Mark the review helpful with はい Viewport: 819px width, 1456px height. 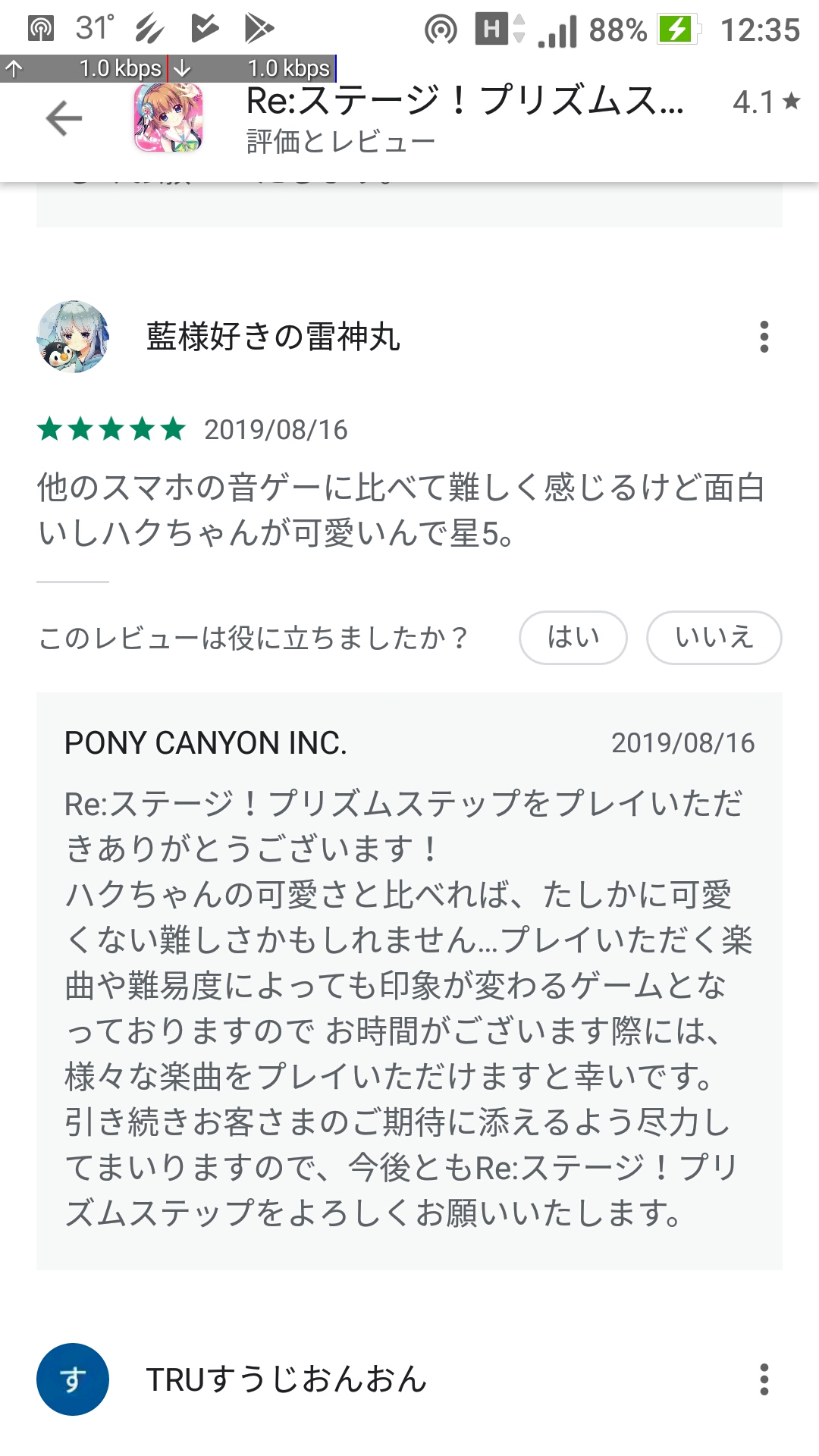pyautogui.click(x=573, y=638)
